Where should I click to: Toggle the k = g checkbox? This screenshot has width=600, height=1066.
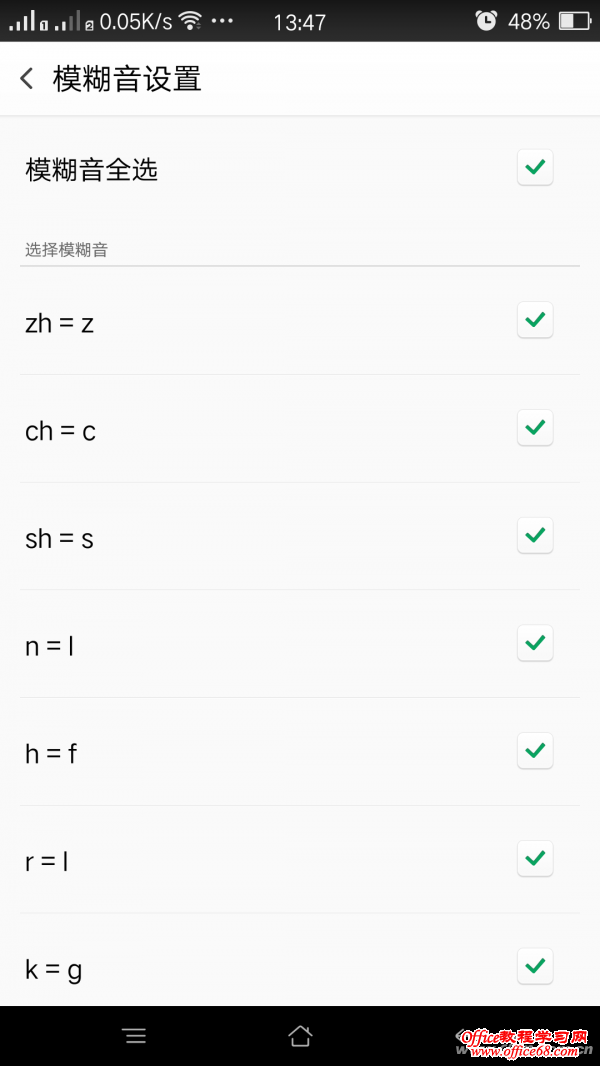coord(535,966)
